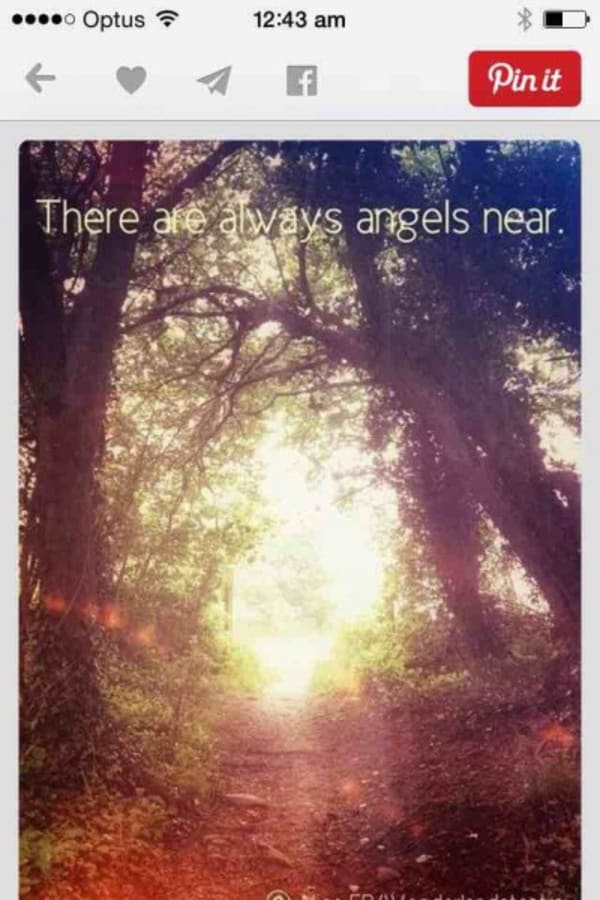600x900 pixels.
Task: Share this pin to Facebook
Action: (x=301, y=80)
